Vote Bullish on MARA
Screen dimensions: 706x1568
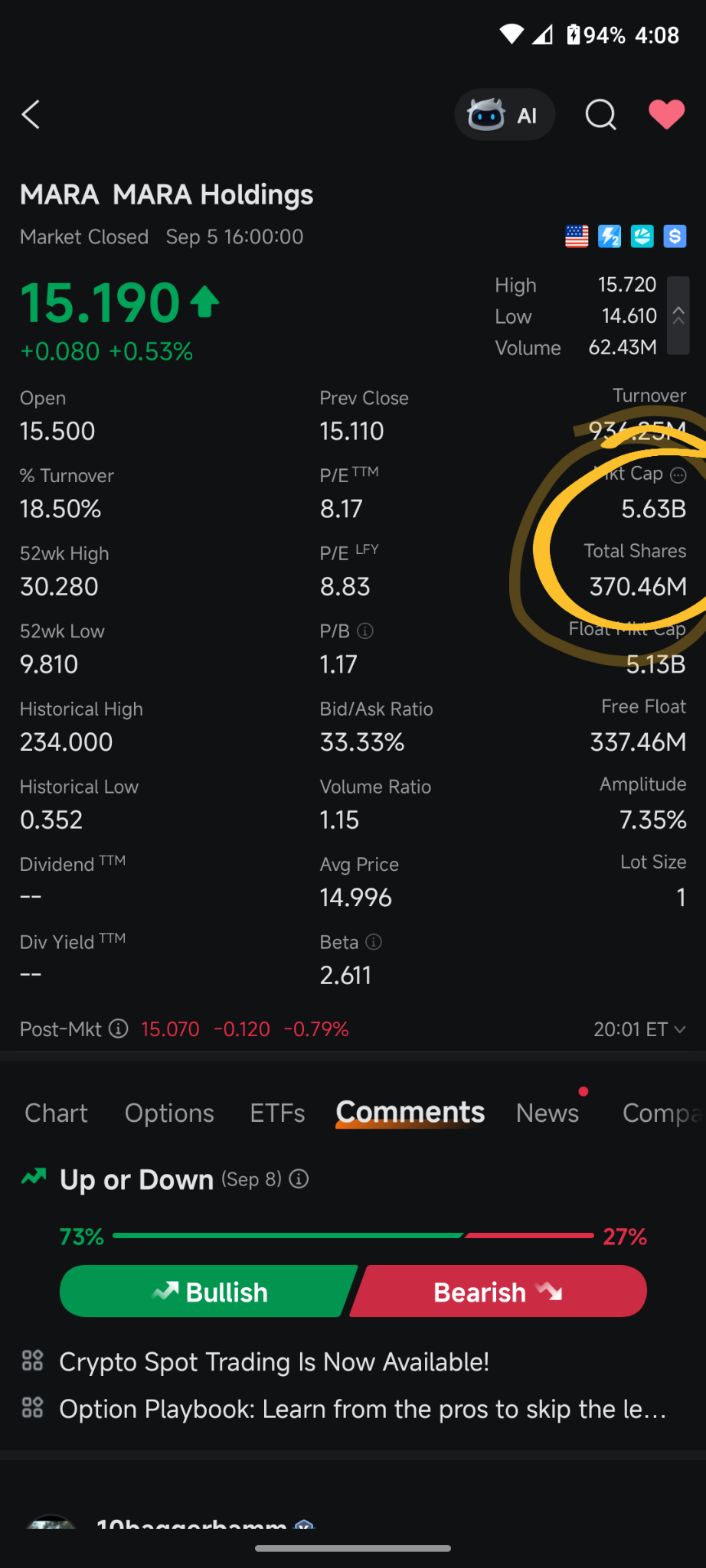[208, 1291]
